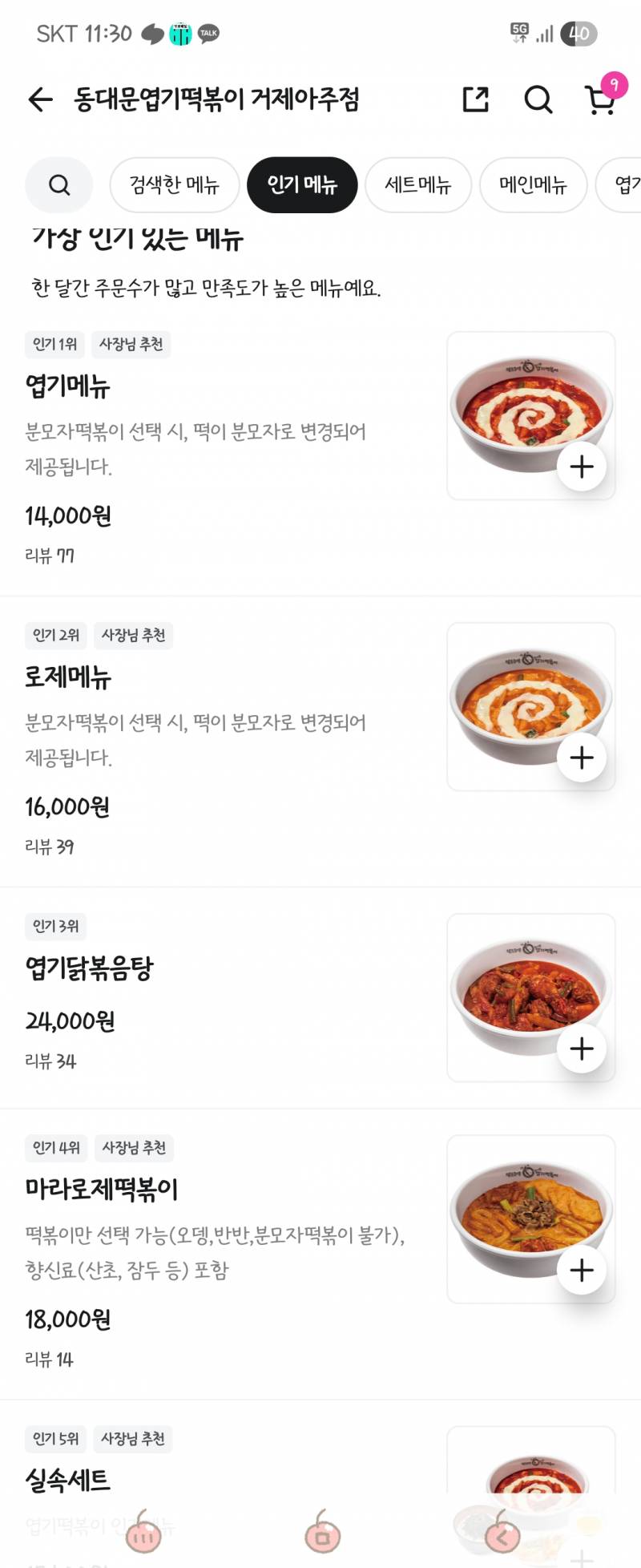Add 엽기닭볶음탕 using its plus icon
Viewport: 641px width, 1568px height.
tap(581, 1048)
